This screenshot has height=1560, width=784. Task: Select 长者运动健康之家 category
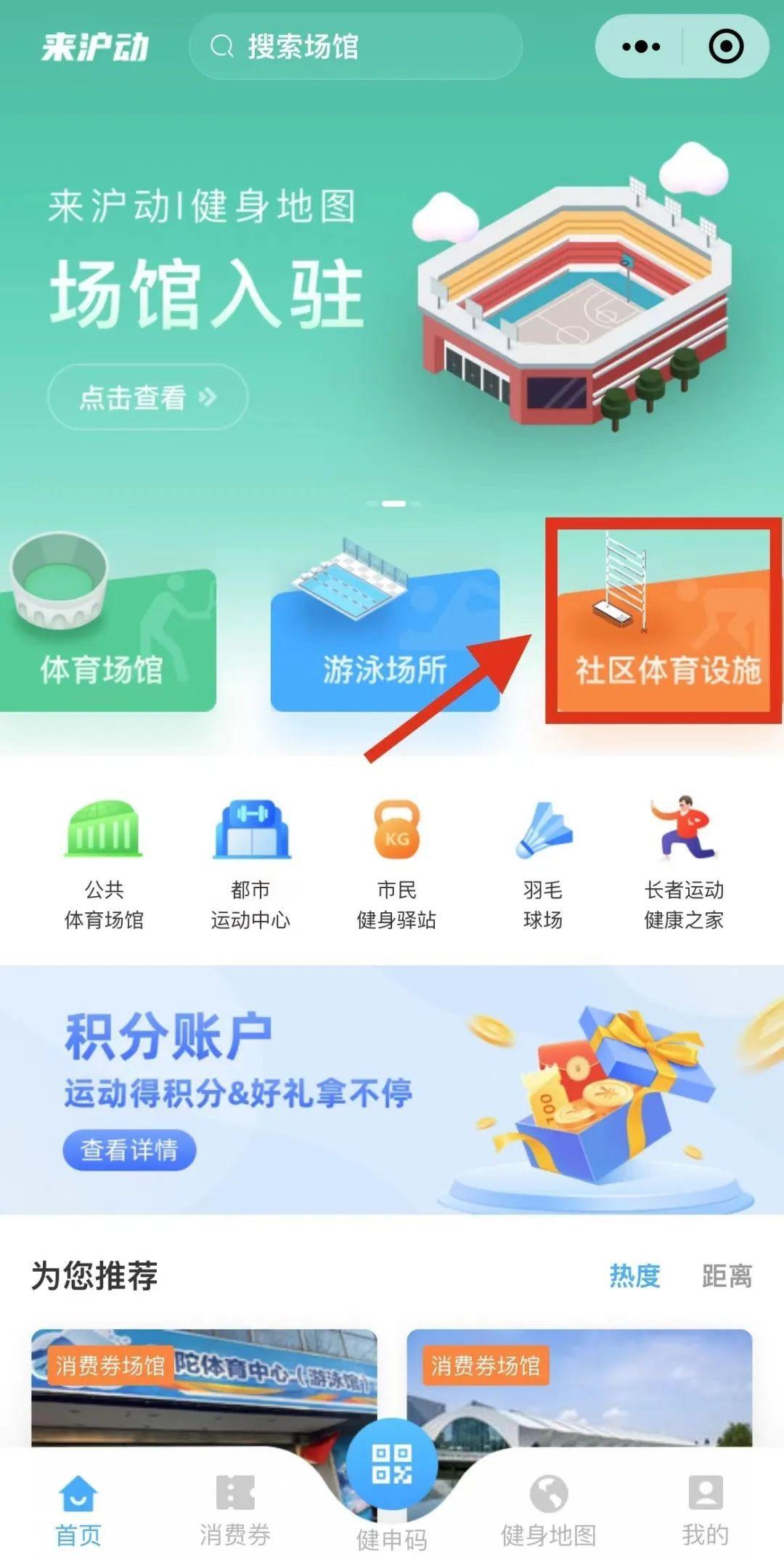pyautogui.click(x=684, y=864)
